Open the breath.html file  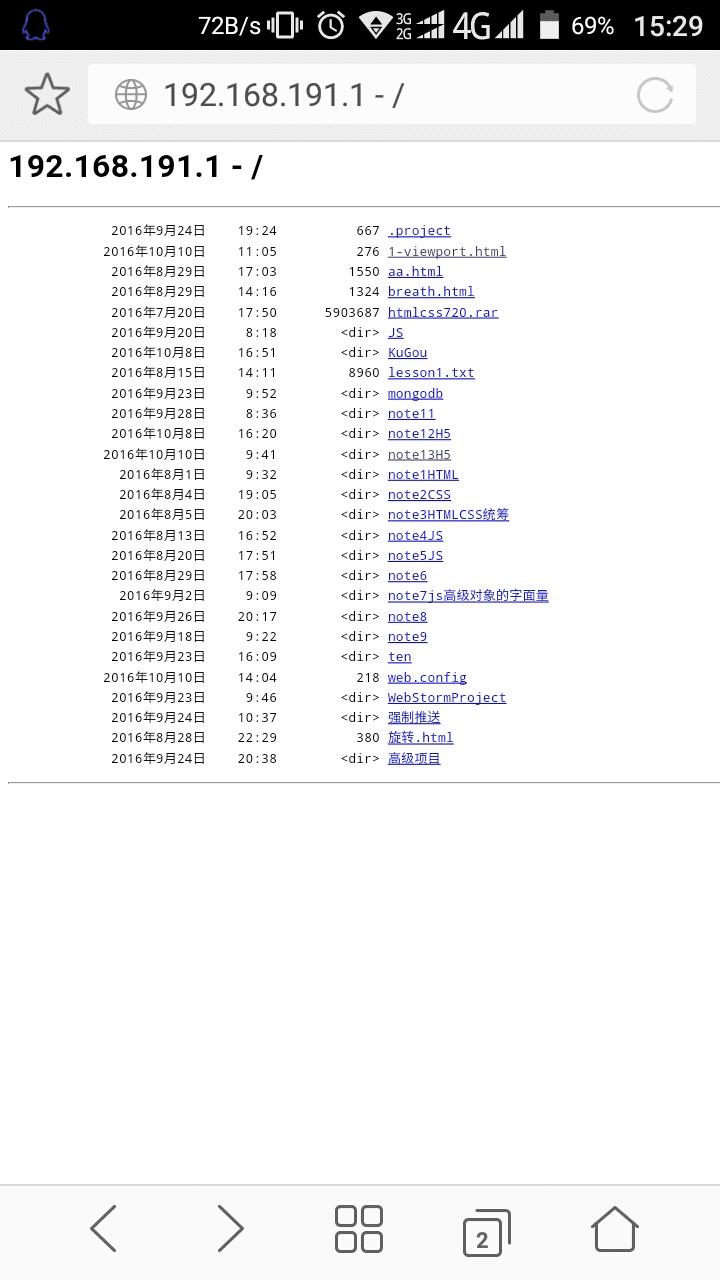click(431, 292)
